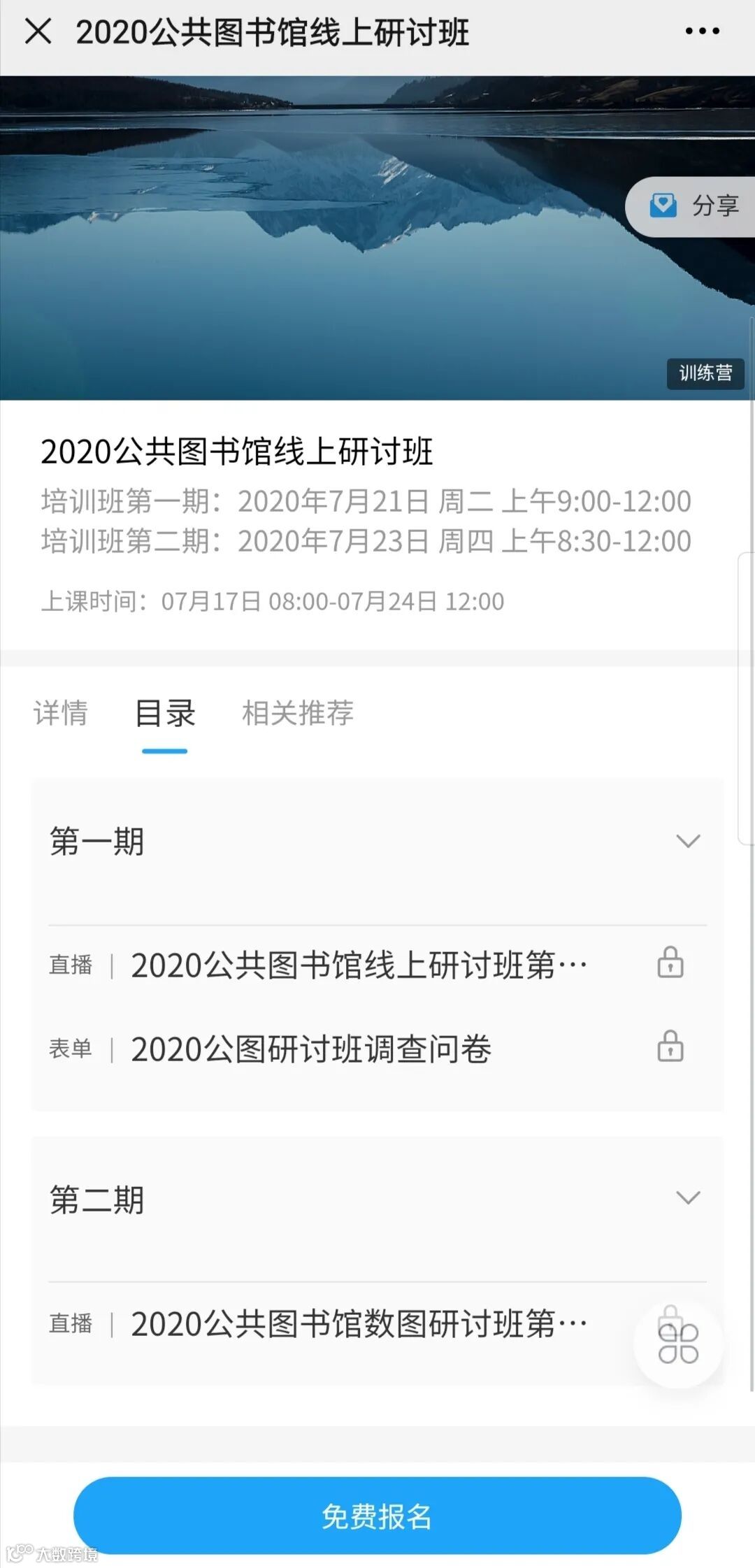This screenshot has width=755, height=1568.
Task: Collapse the 第二期 section
Action: 688,1199
